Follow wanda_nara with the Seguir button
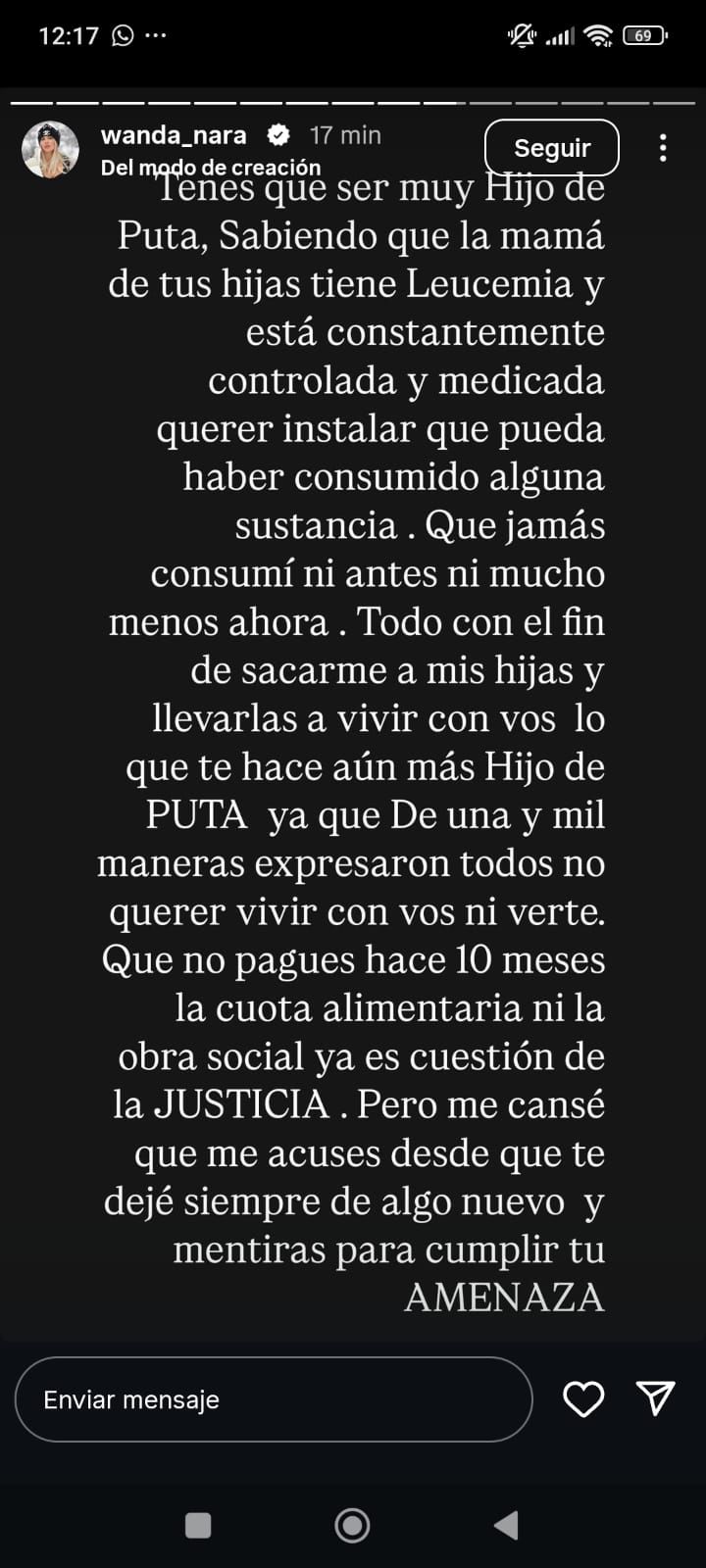Screen dimensions: 706x1568 pos(551,148)
